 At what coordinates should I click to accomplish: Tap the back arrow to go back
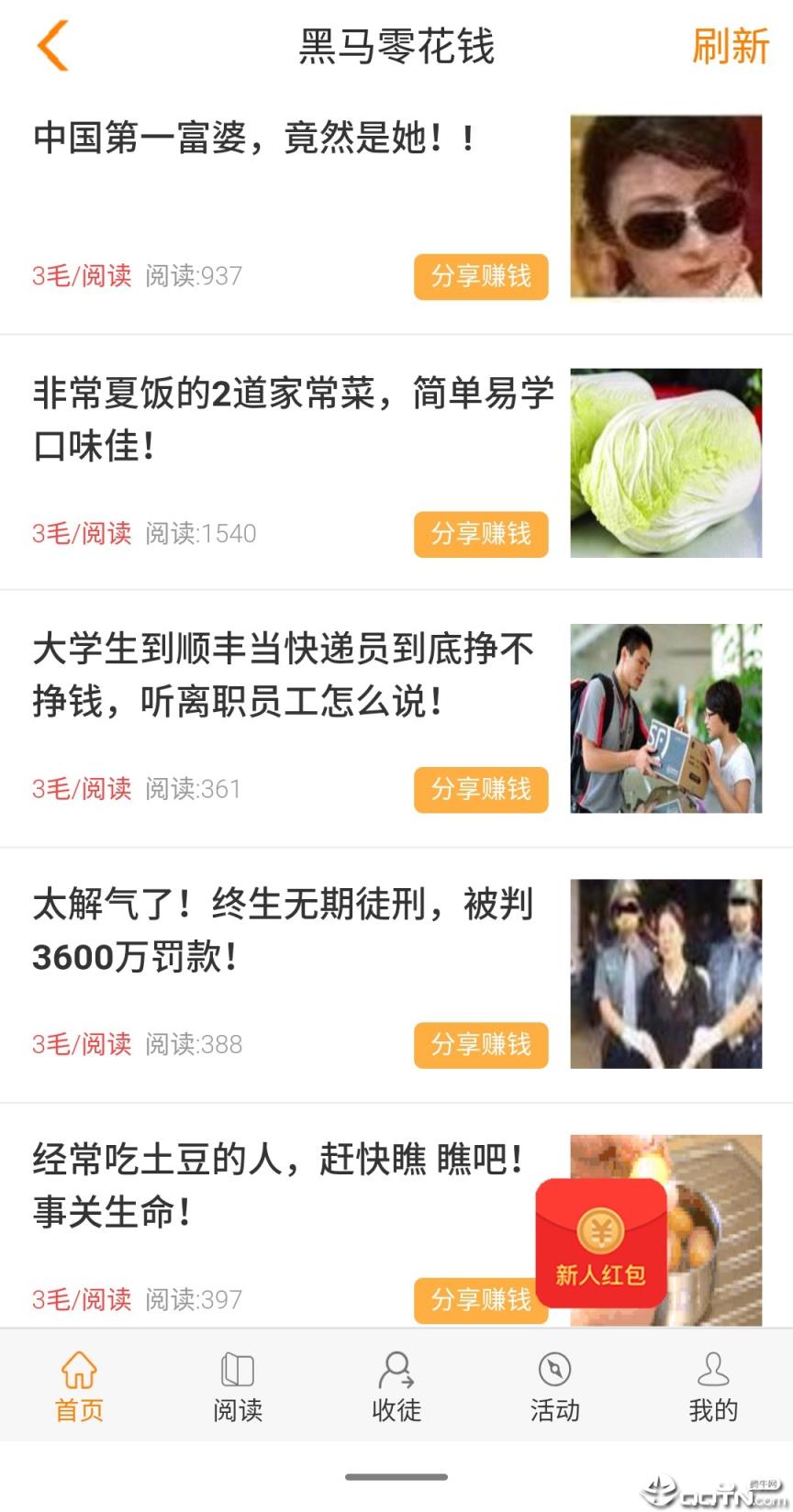pos(52,45)
